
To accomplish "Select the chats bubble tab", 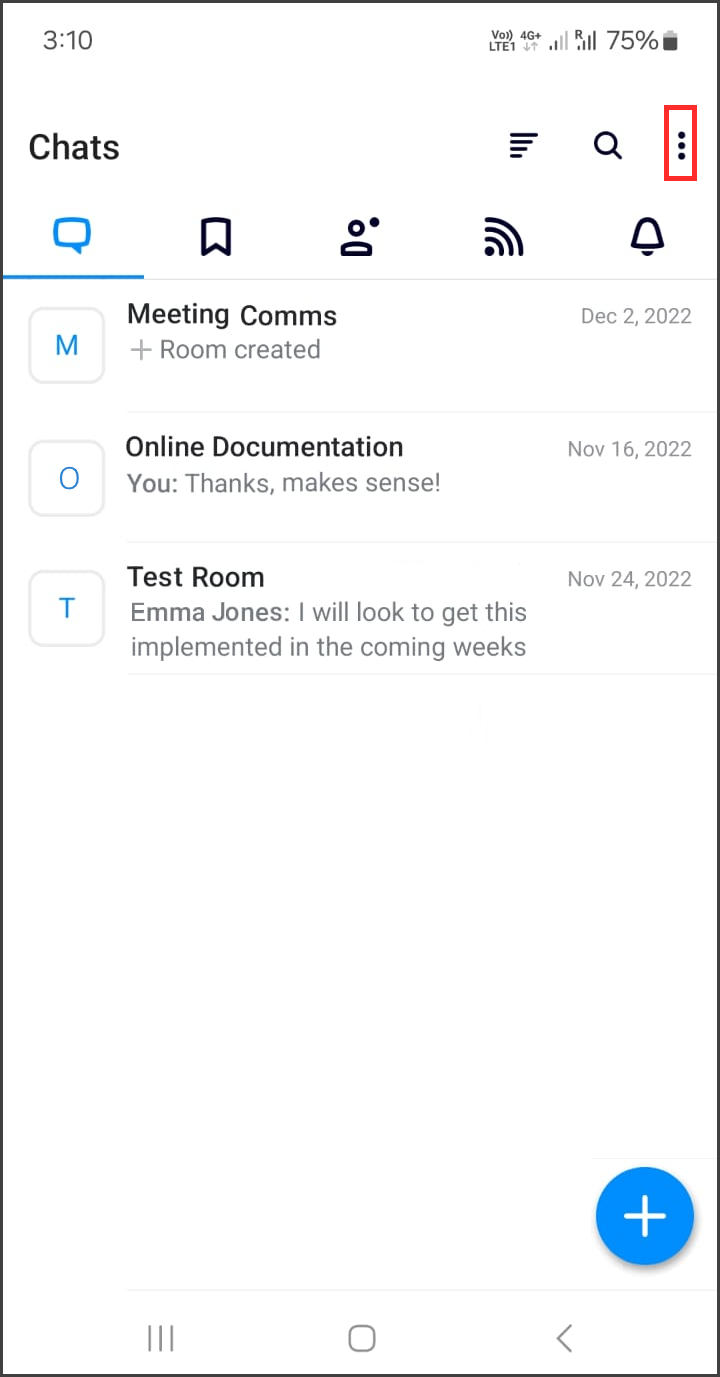I will tap(72, 236).
